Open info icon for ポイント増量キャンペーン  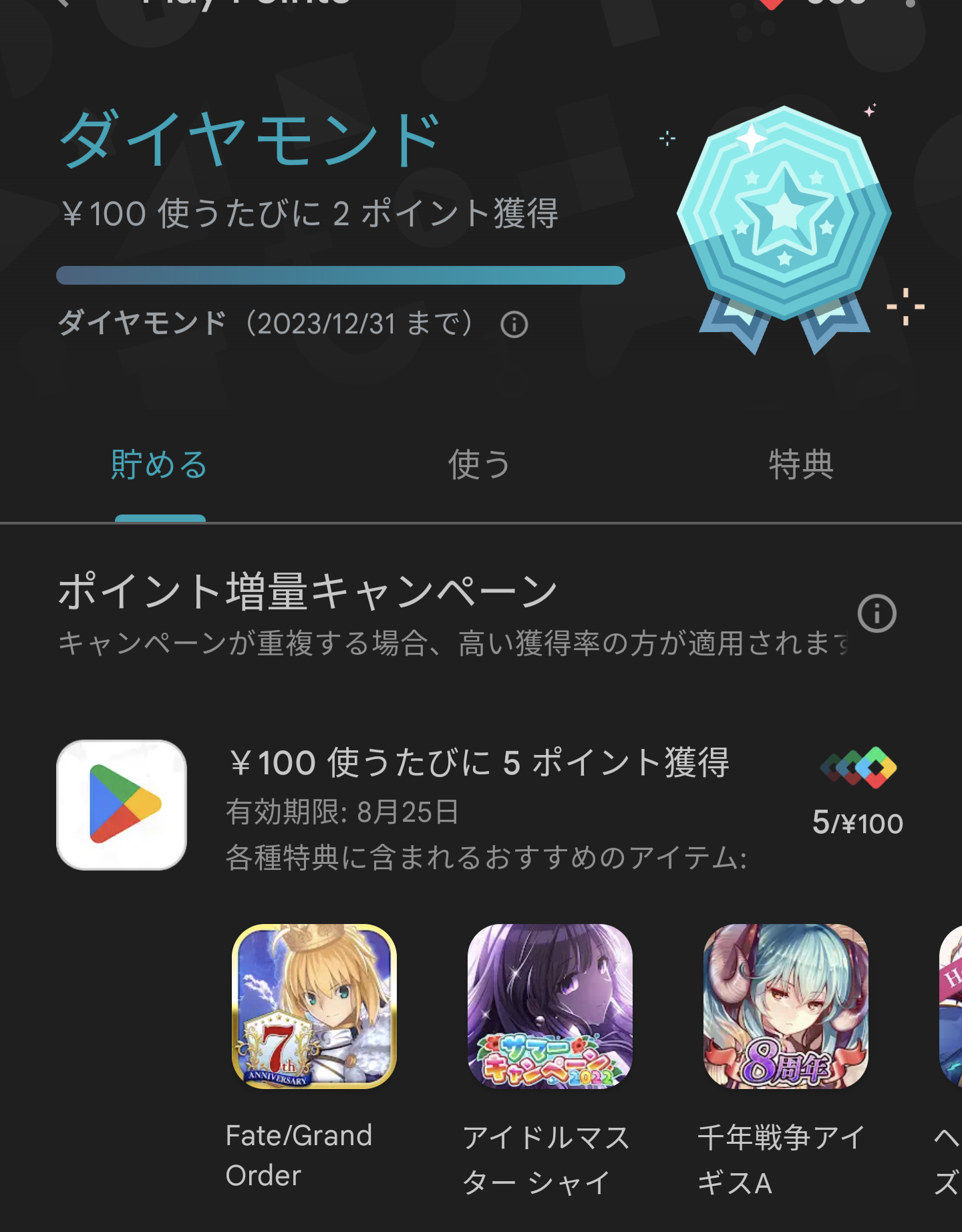876,613
